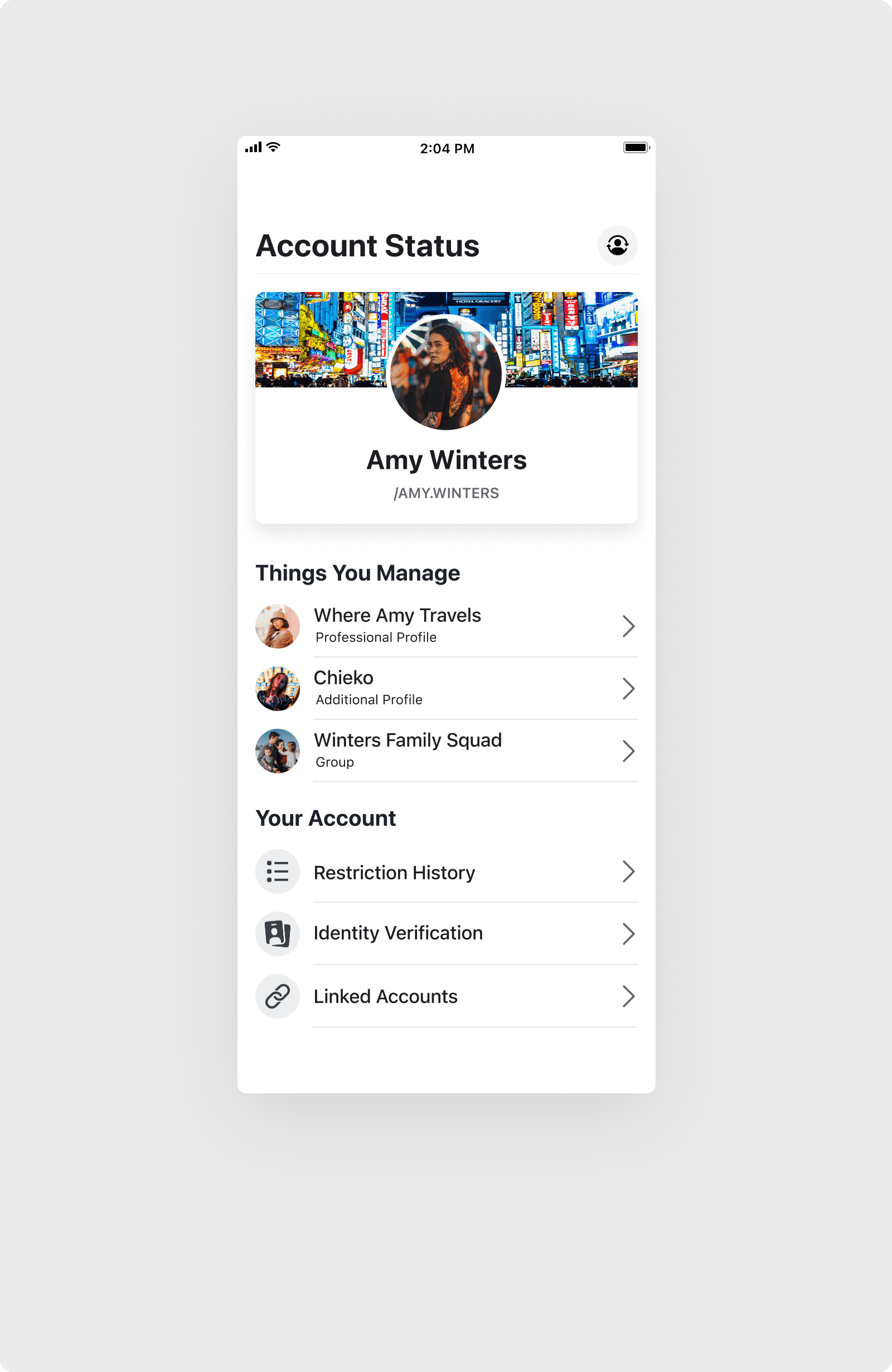Open Amy Winters profile card
The image size is (892, 1372).
447,407
